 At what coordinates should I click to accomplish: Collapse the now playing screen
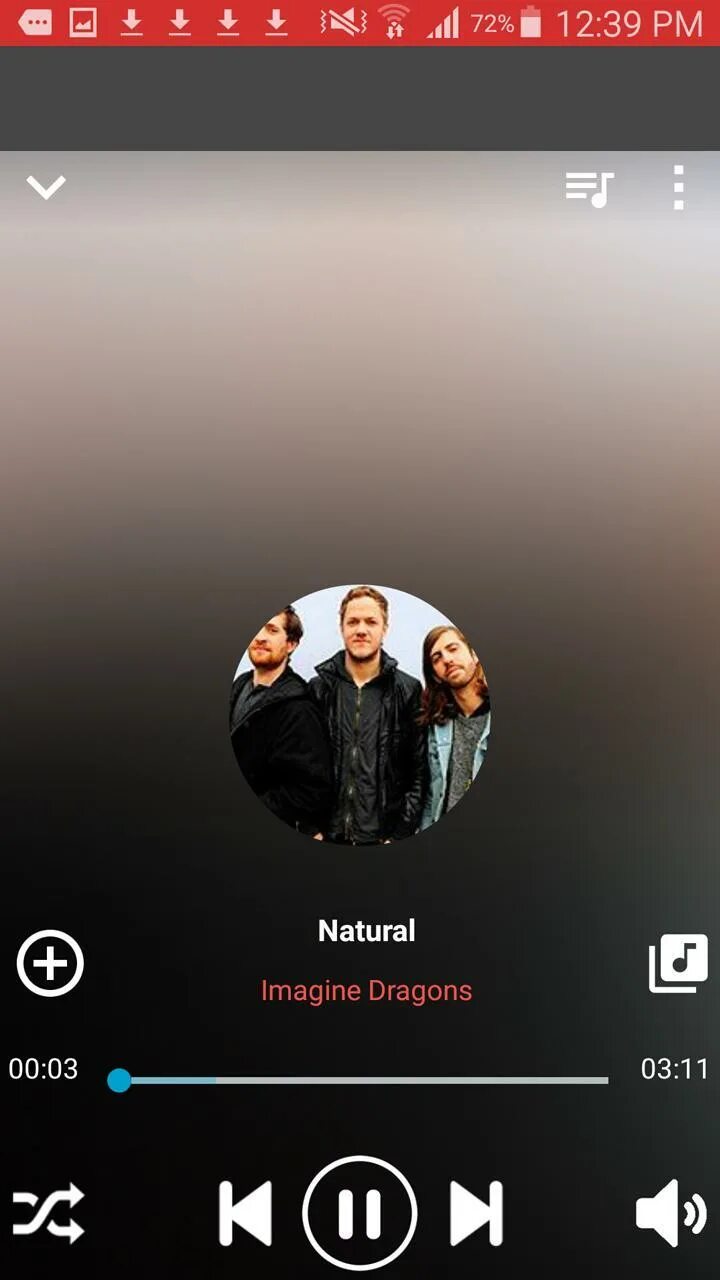coord(45,187)
